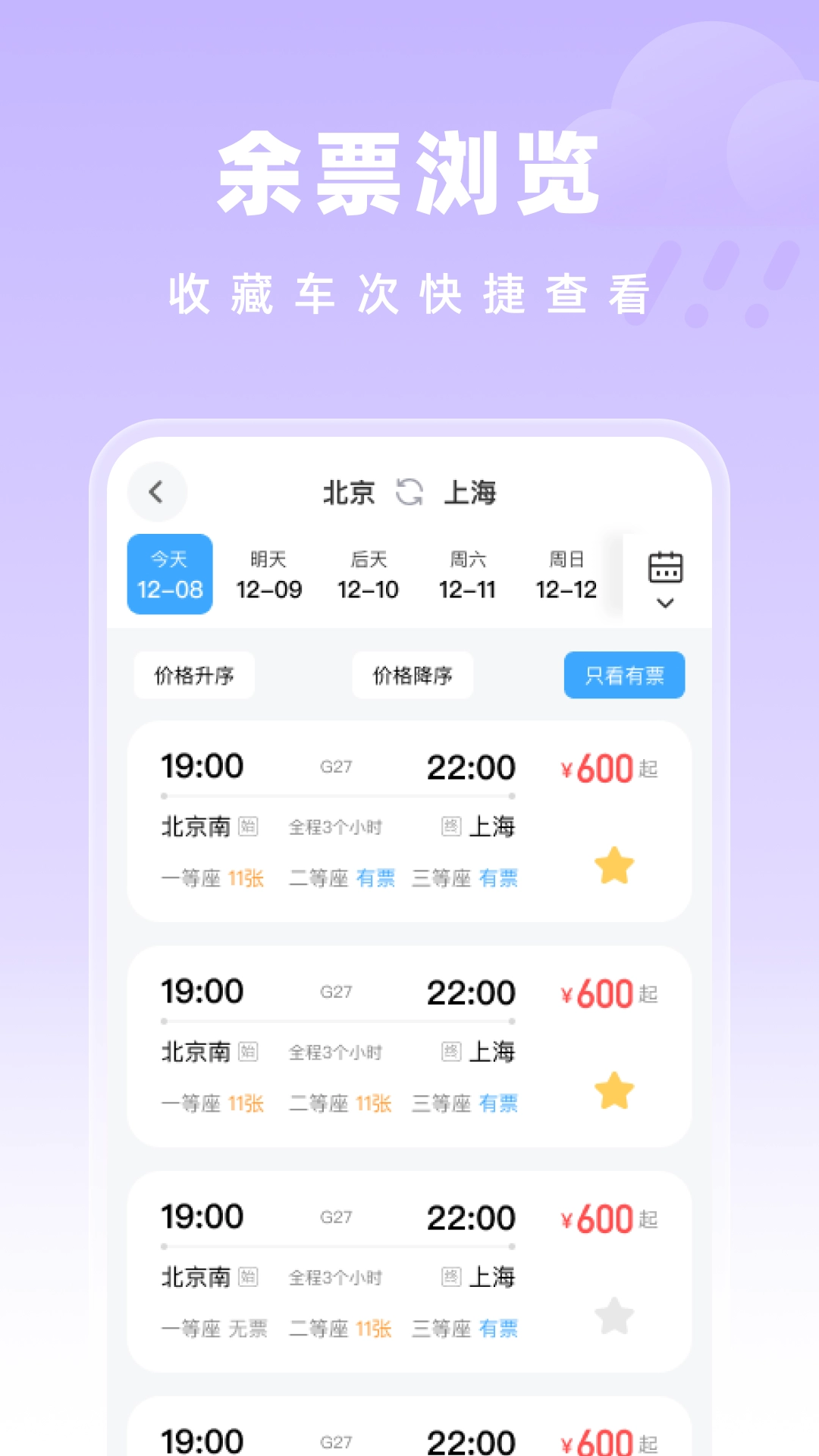Unfavorite the second G27 train via its star
Viewport: 819px width, 1456px height.
[613, 1090]
